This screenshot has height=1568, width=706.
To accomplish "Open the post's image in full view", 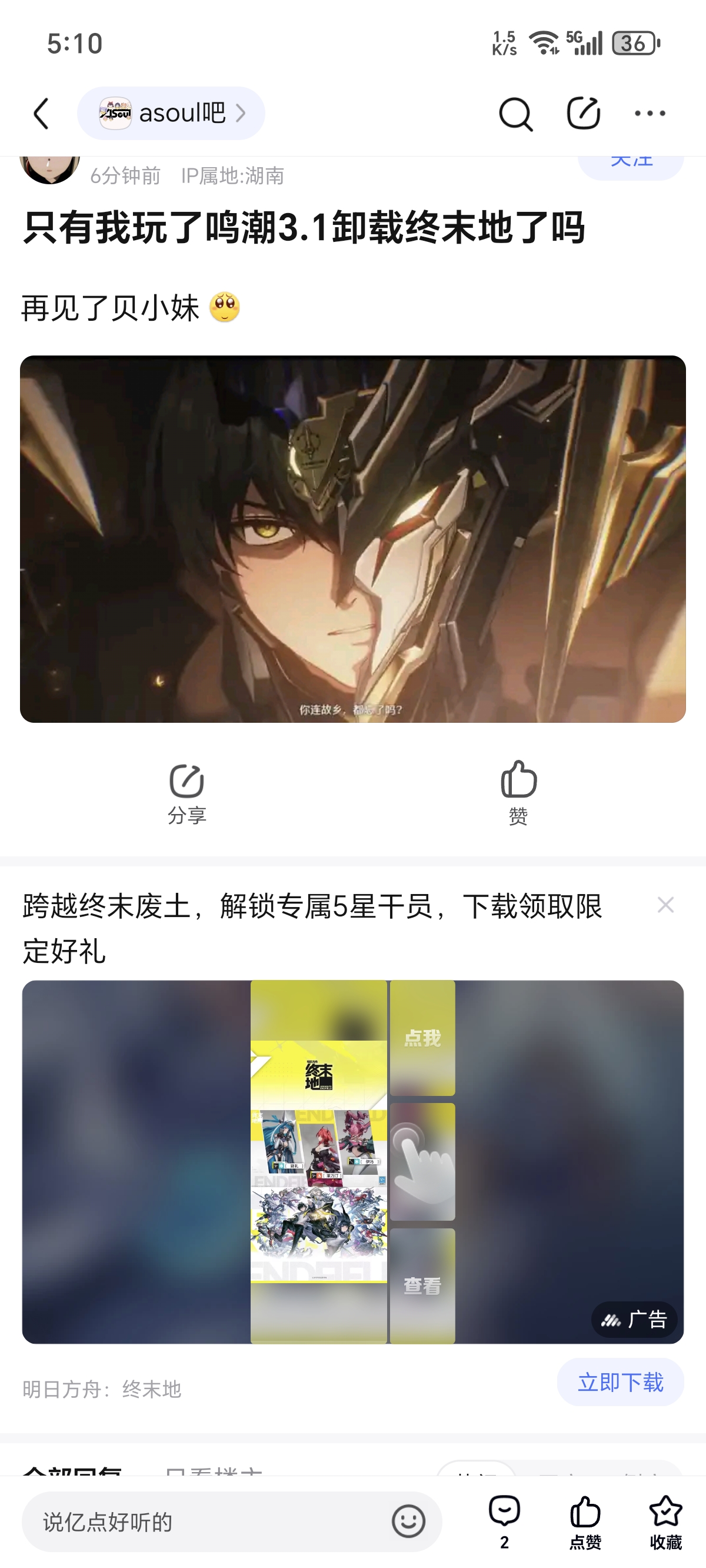I will point(352,539).
